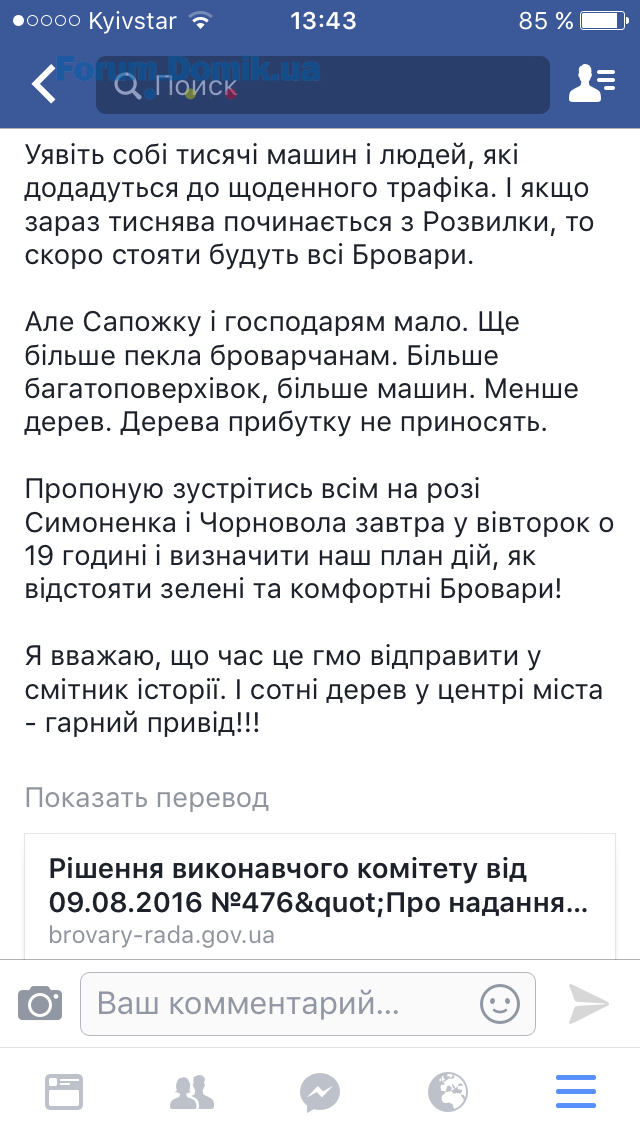The height and width of the screenshot is (1136, 640).
Task: Open the brovary-rada.gov.ua link card
Action: (x=320, y=896)
